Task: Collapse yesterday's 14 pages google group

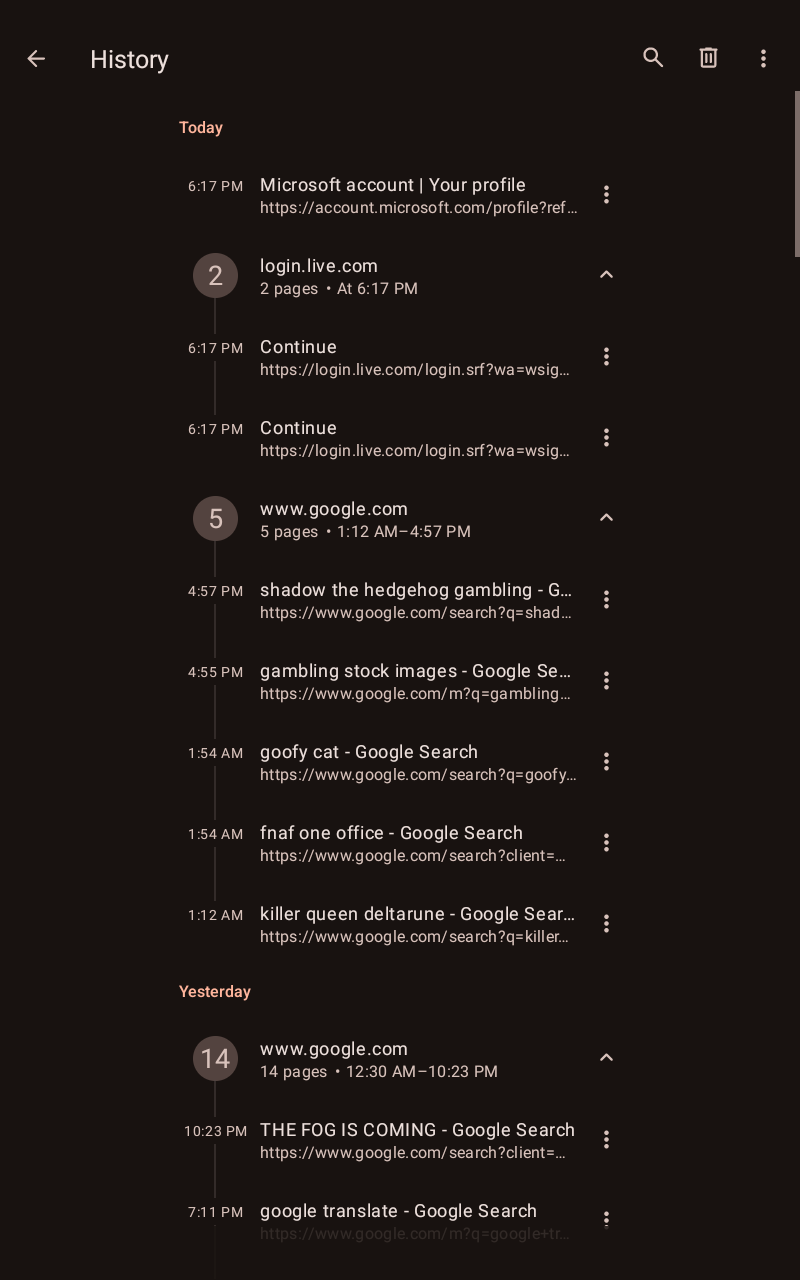Action: pyautogui.click(x=606, y=1058)
